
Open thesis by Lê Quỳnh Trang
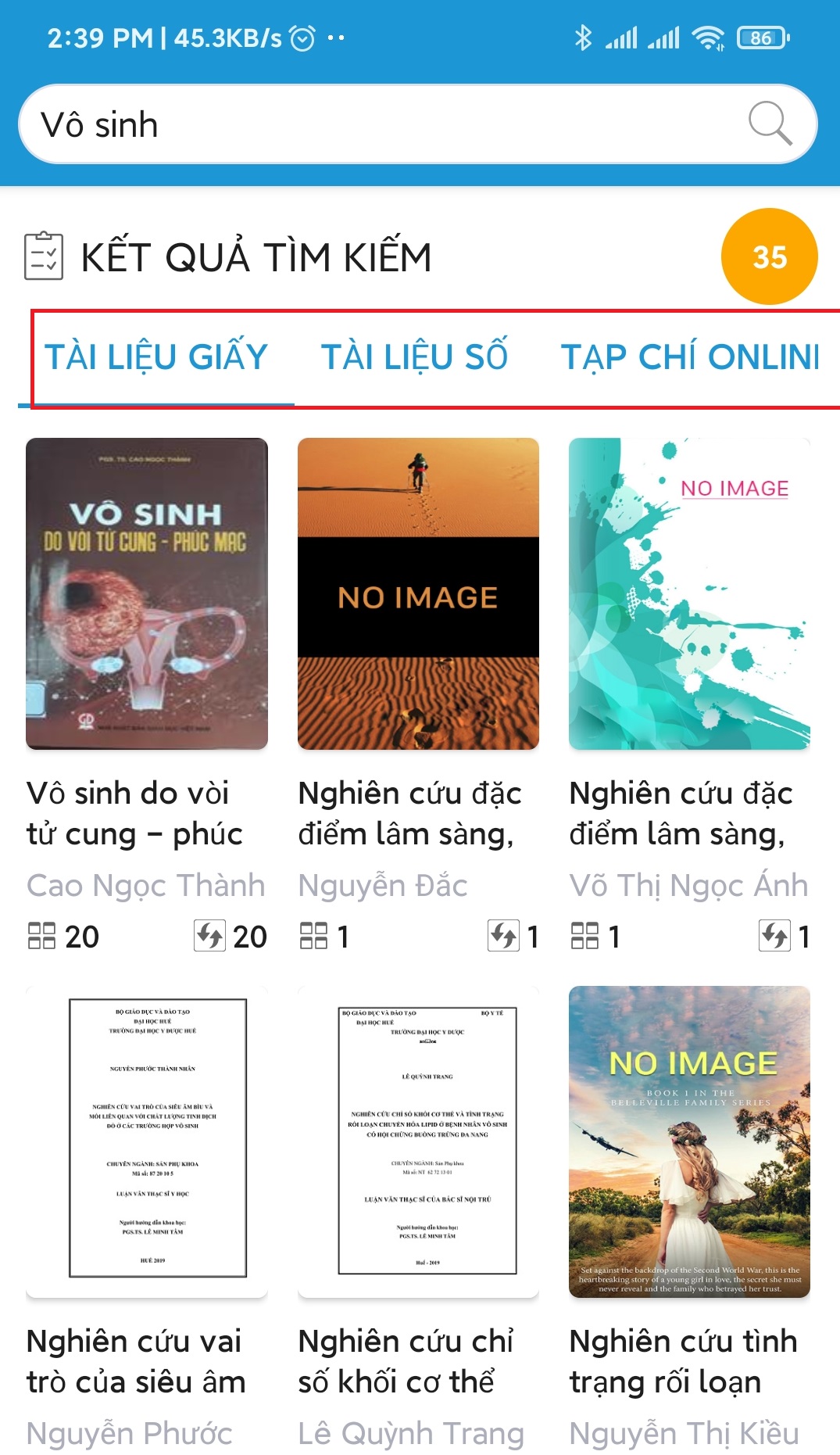(x=418, y=1141)
